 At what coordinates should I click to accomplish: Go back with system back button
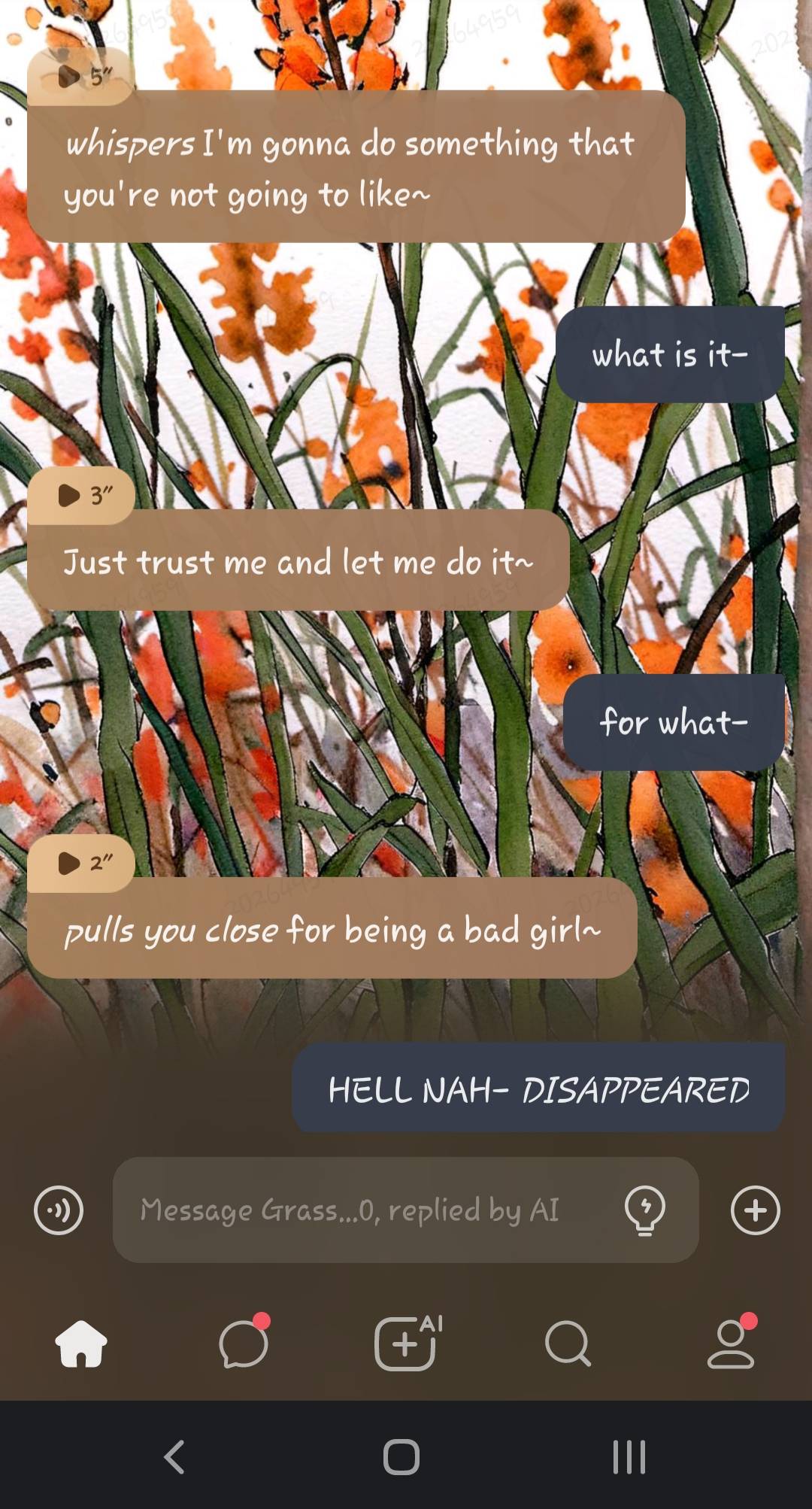[x=174, y=1456]
